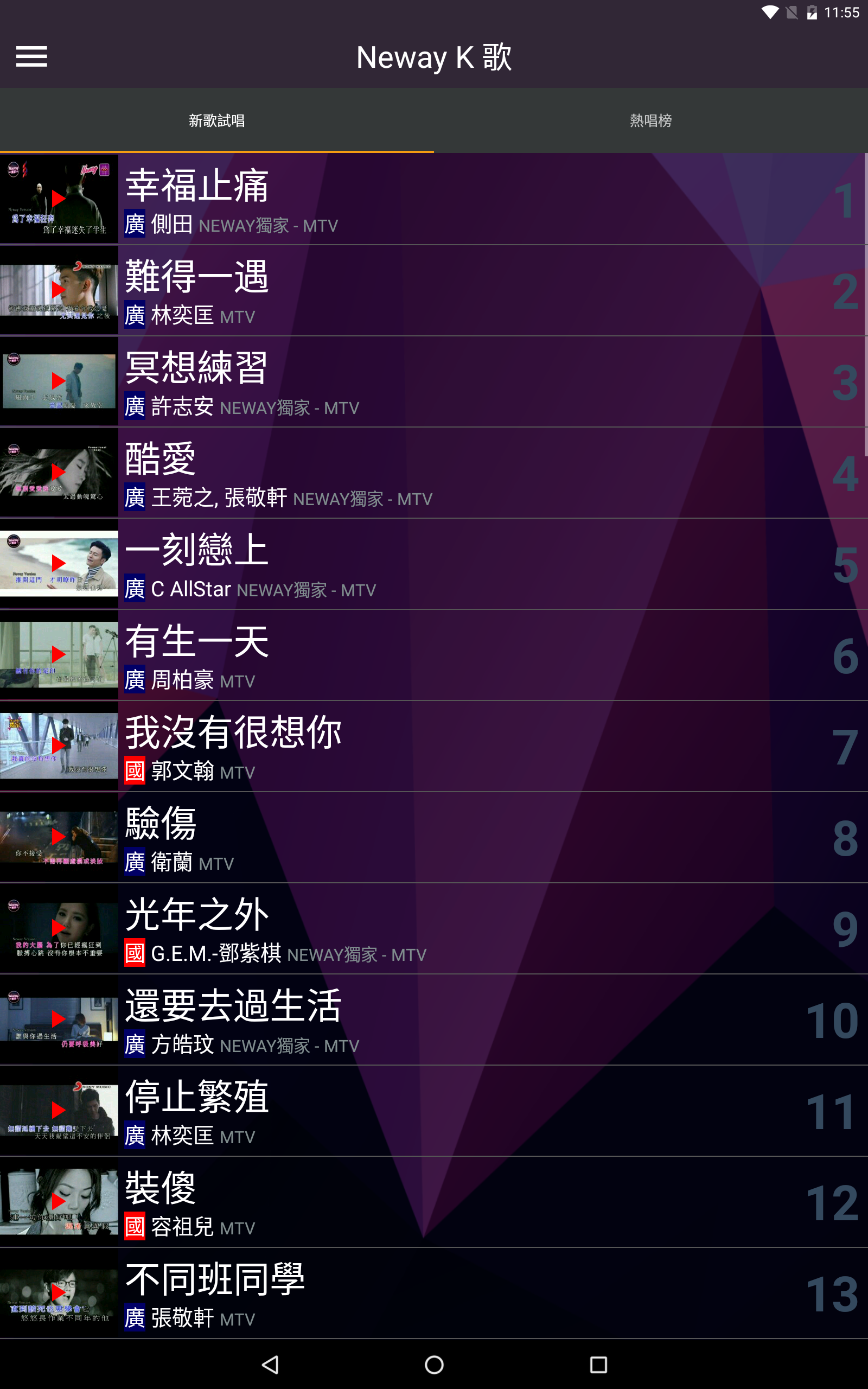868x1389 pixels.
Task: Select the song 酷愛
Action: 434,473
